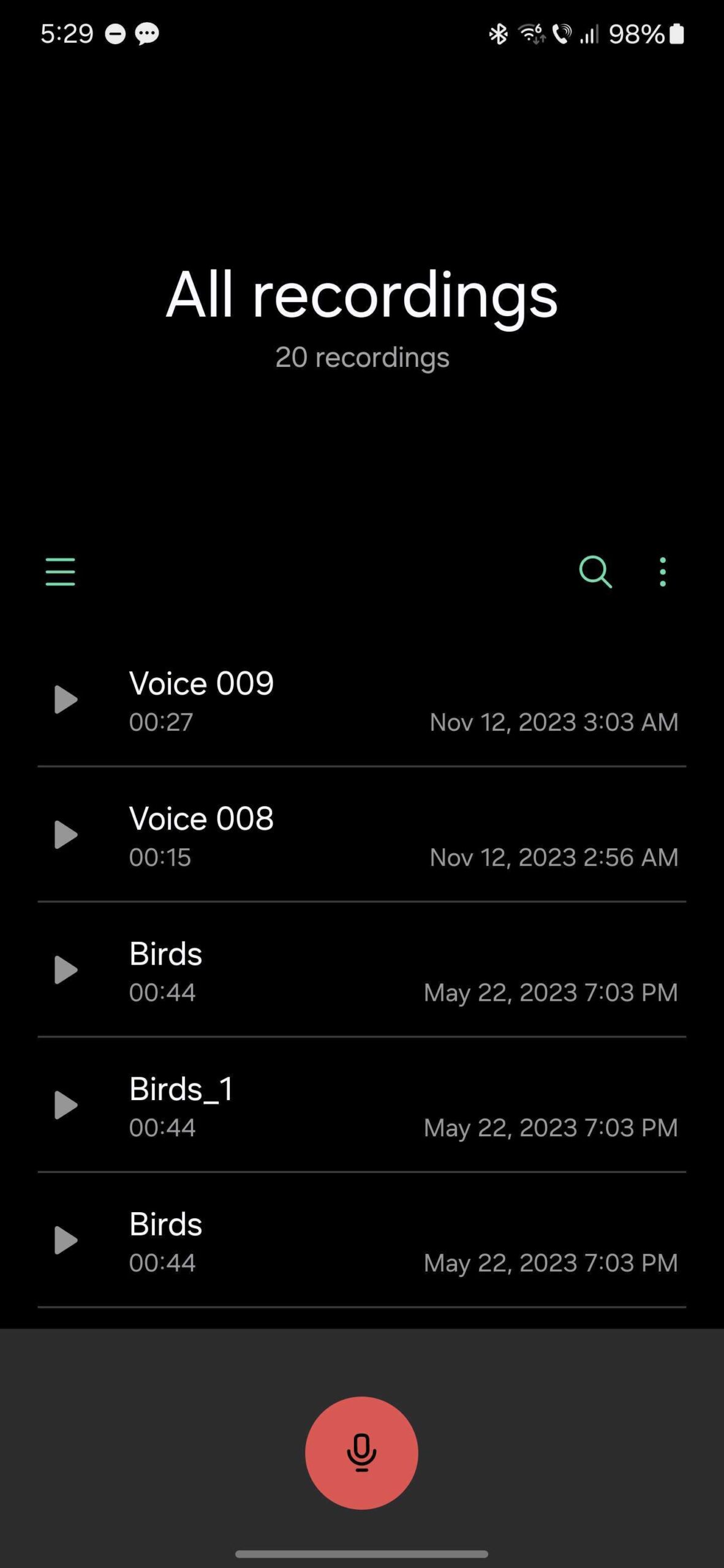The width and height of the screenshot is (724, 1568).
Task: Select the Birds_1 recording entry
Action: click(368, 1107)
